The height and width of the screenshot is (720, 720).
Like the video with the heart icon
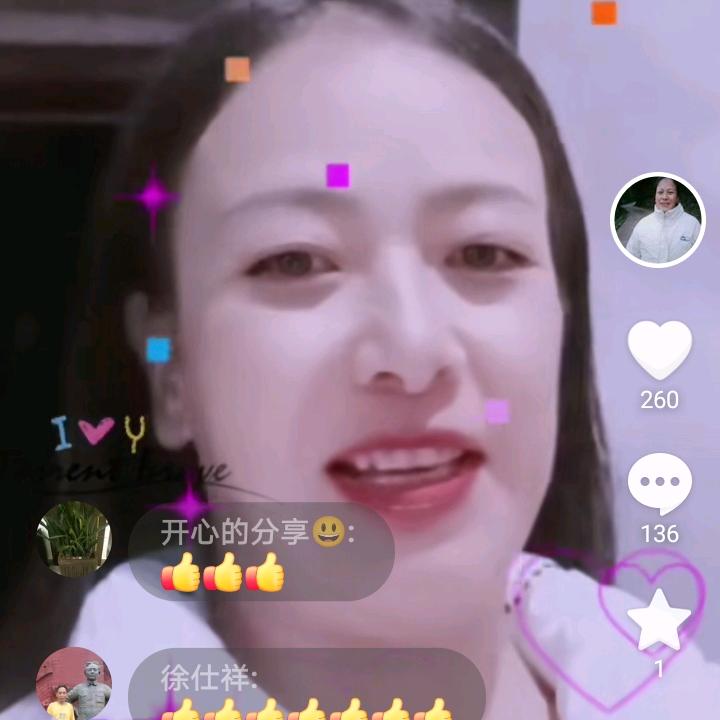coord(659,349)
